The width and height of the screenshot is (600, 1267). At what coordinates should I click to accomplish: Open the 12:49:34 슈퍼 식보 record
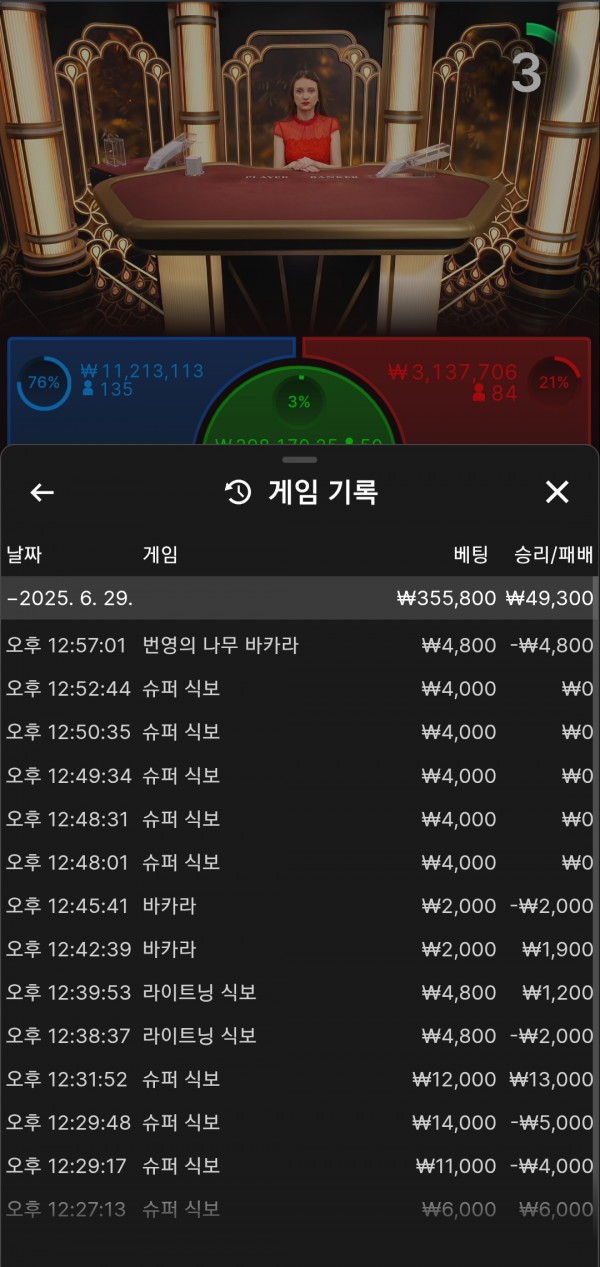pyautogui.click(x=300, y=775)
